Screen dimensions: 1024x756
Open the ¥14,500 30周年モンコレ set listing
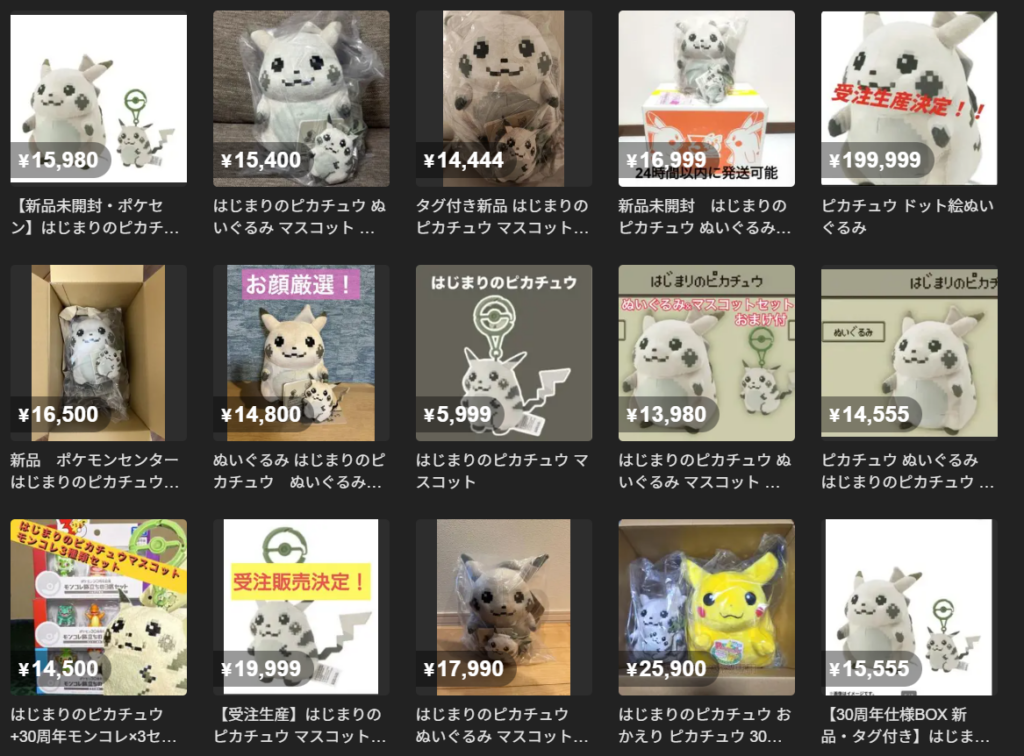(x=98, y=606)
